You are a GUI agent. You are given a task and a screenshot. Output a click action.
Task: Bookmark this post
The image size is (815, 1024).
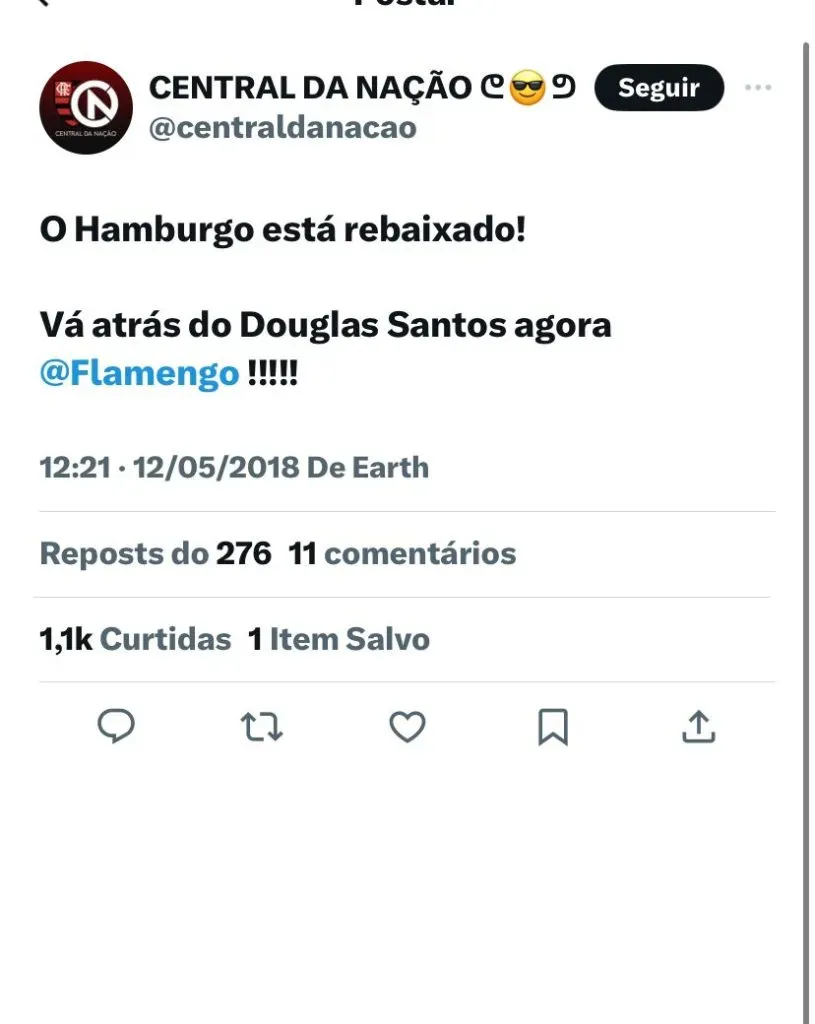(553, 727)
